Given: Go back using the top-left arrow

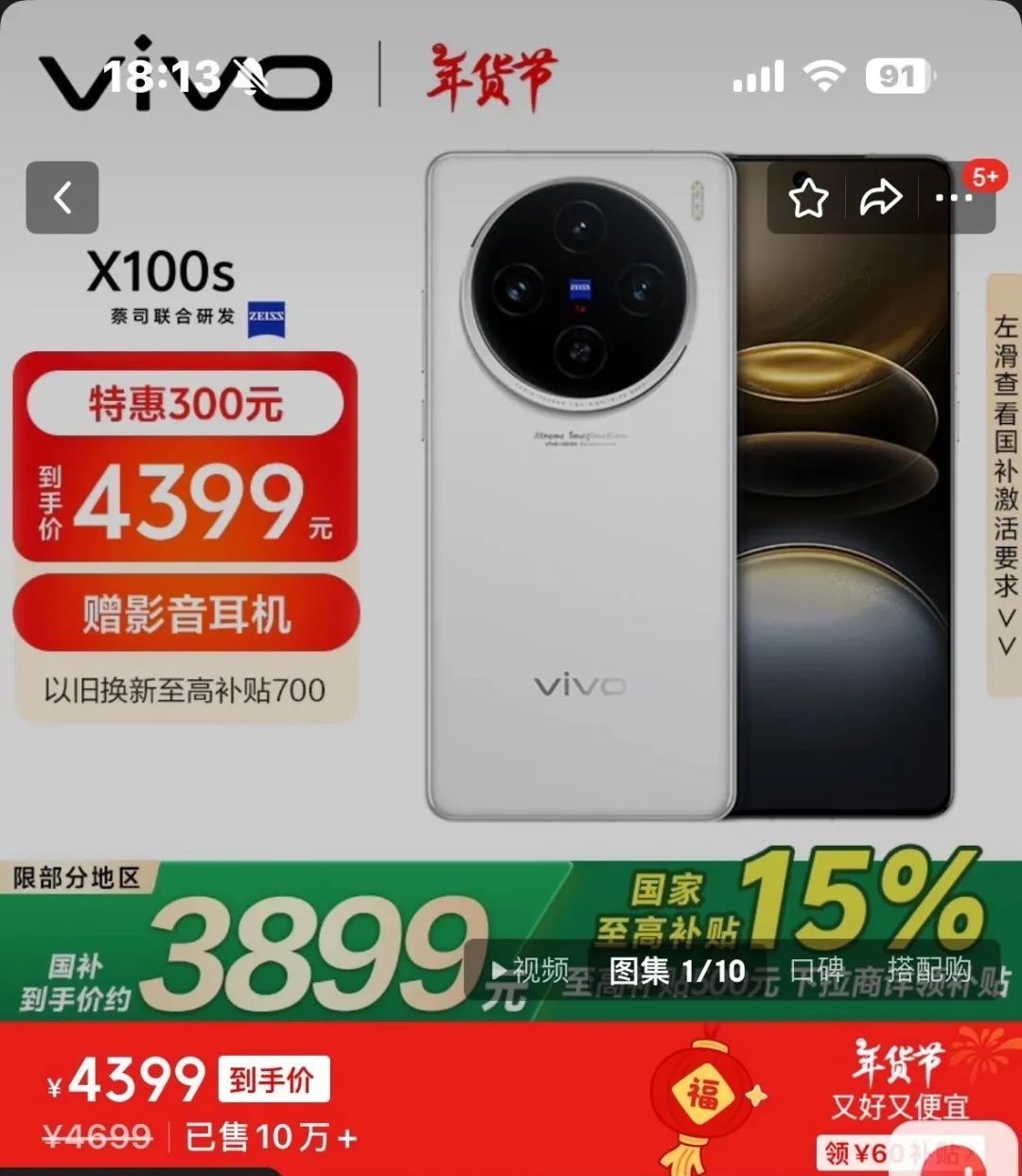Looking at the screenshot, I should click(x=62, y=198).
